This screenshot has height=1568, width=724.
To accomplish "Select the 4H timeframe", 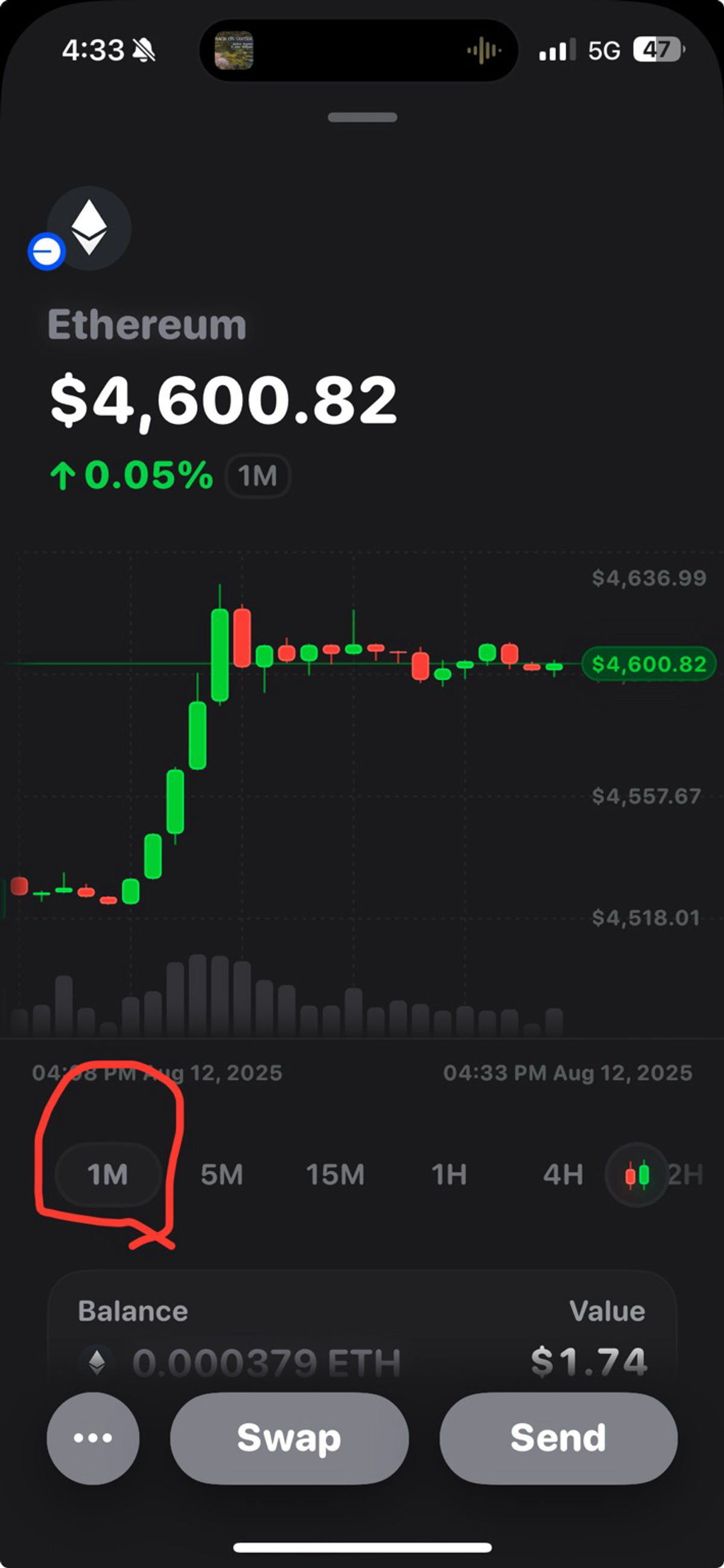I will click(563, 1175).
